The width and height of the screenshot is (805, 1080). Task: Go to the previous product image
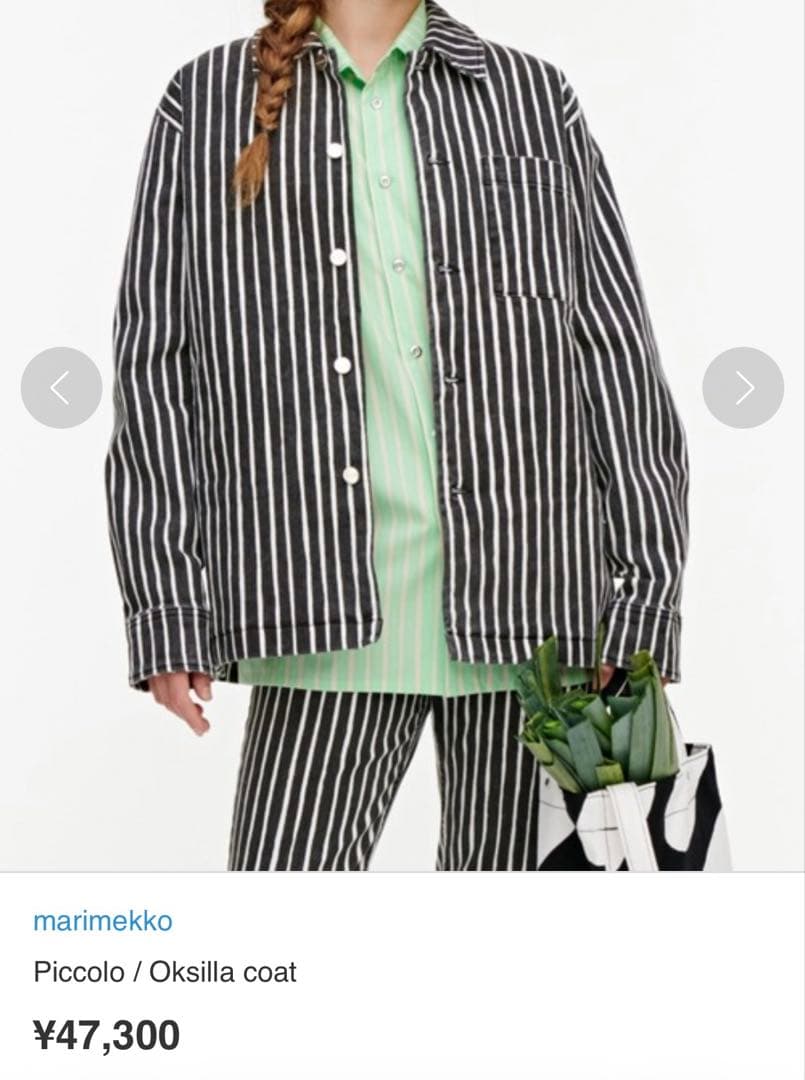coord(61,388)
